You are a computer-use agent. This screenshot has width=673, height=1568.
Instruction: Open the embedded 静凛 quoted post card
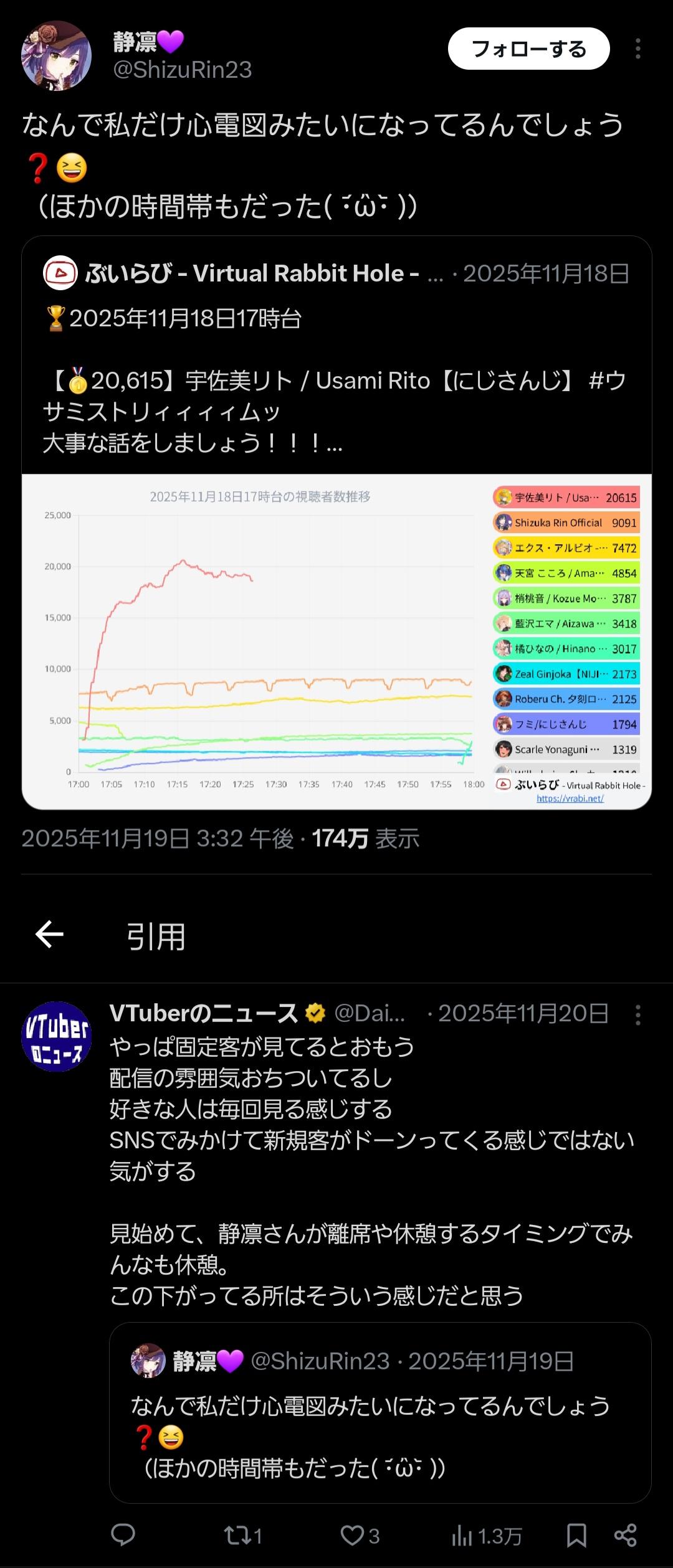[380, 1412]
